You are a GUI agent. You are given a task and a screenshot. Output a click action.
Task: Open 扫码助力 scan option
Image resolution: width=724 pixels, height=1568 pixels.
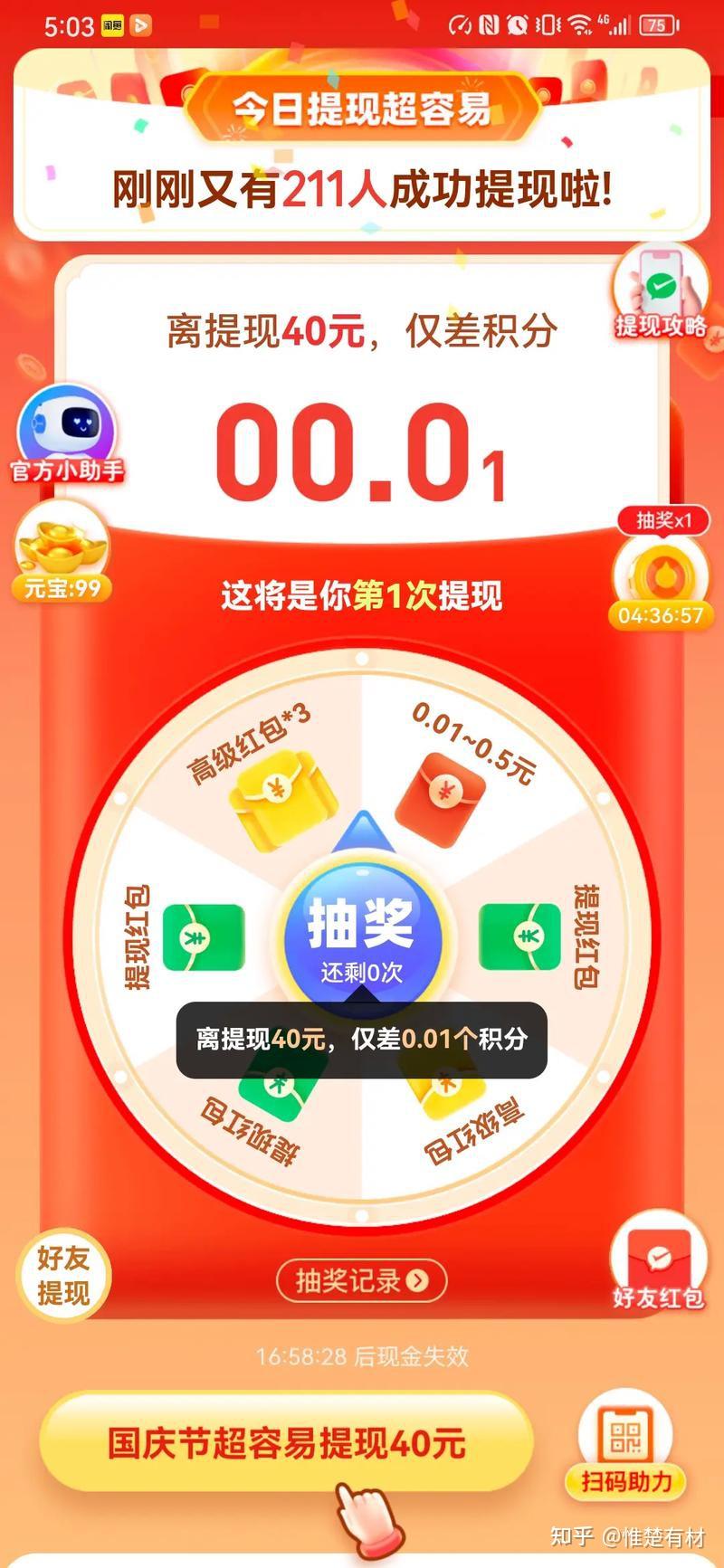pyautogui.click(x=626, y=1446)
